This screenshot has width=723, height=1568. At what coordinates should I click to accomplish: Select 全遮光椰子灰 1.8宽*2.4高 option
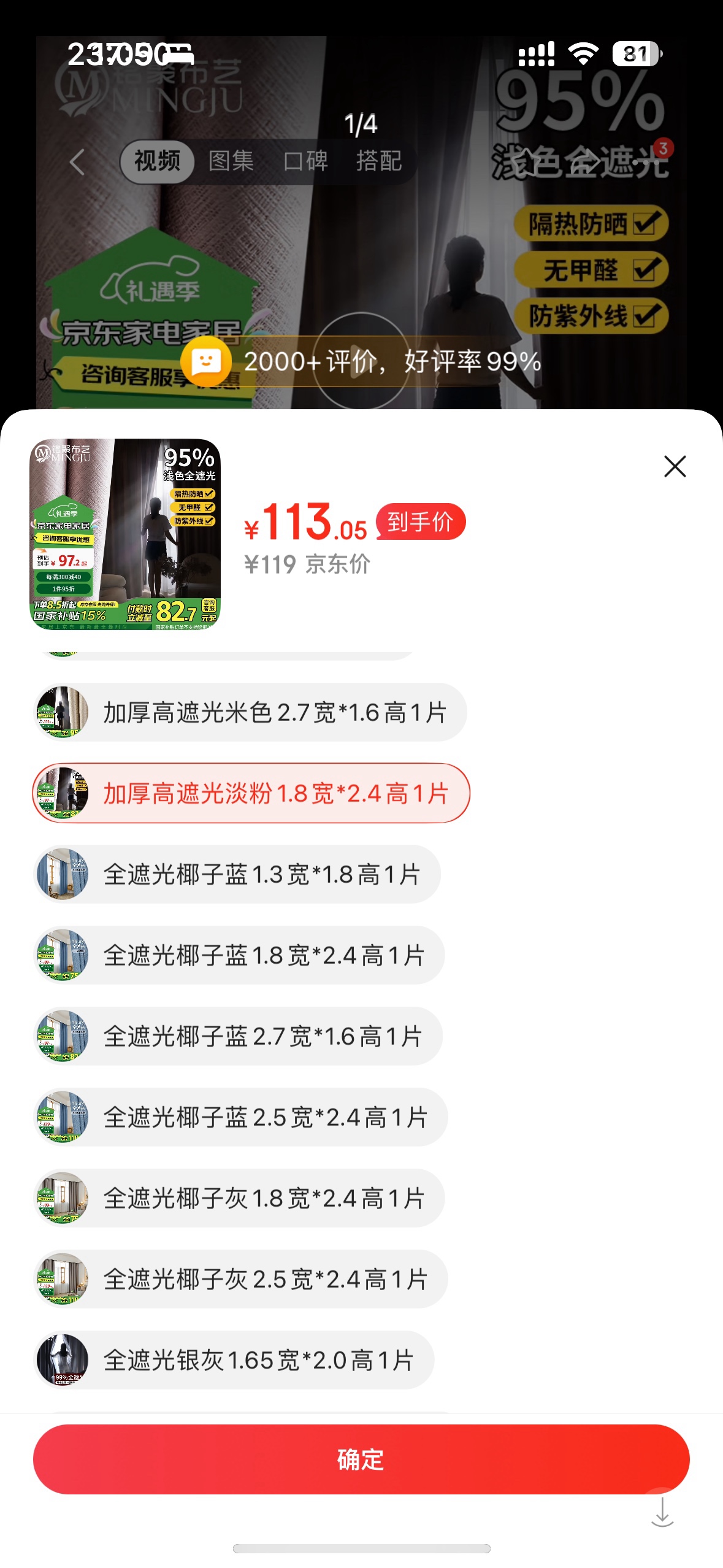click(239, 1198)
